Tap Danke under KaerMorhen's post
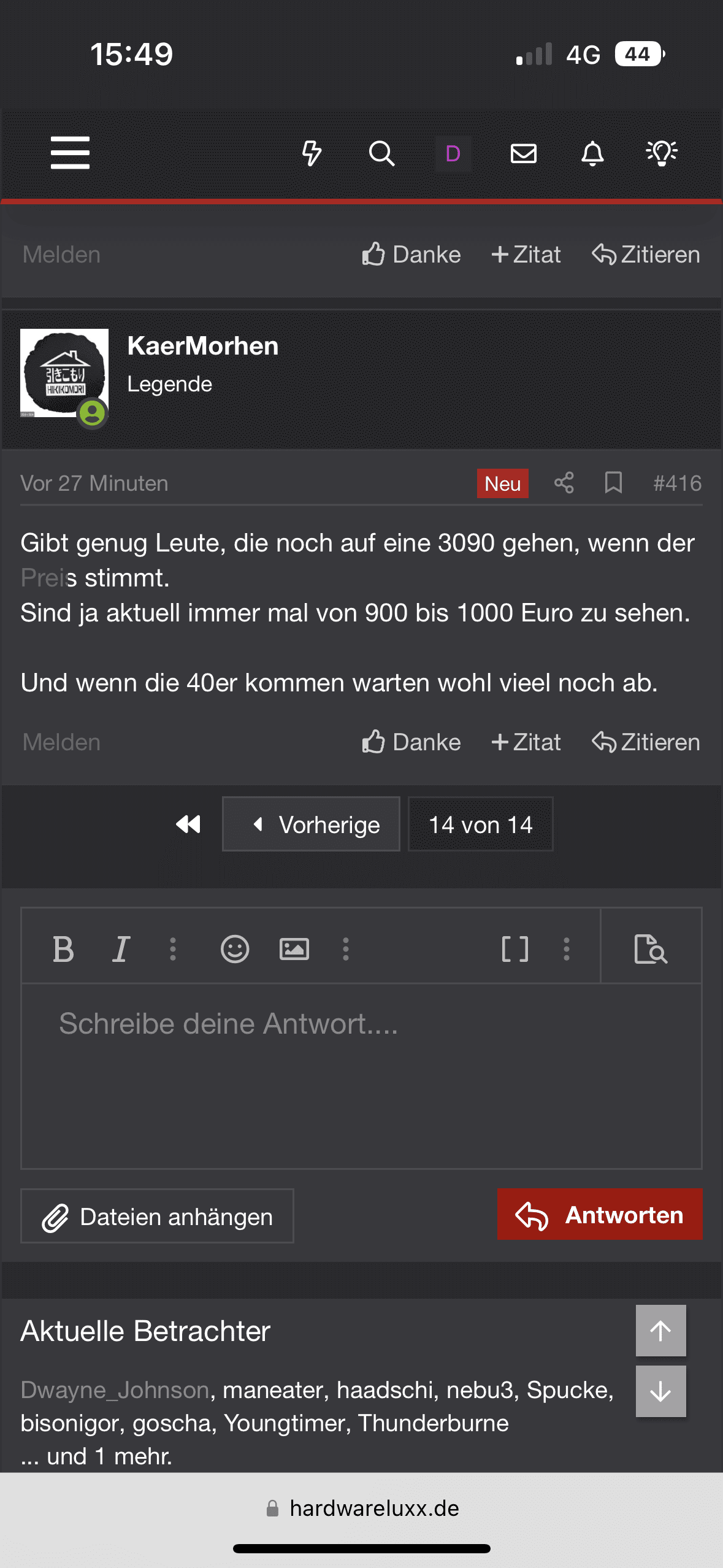The height and width of the screenshot is (1568, 723). [411, 742]
